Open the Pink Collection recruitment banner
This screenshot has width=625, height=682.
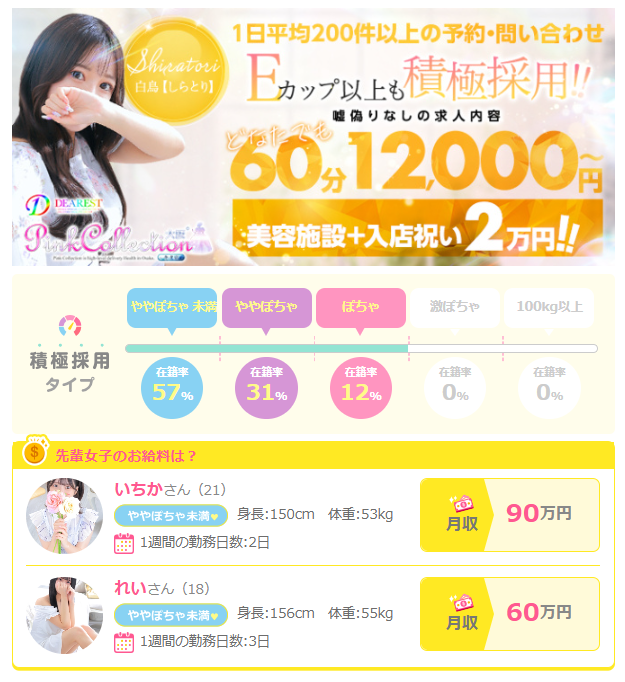click(312, 135)
